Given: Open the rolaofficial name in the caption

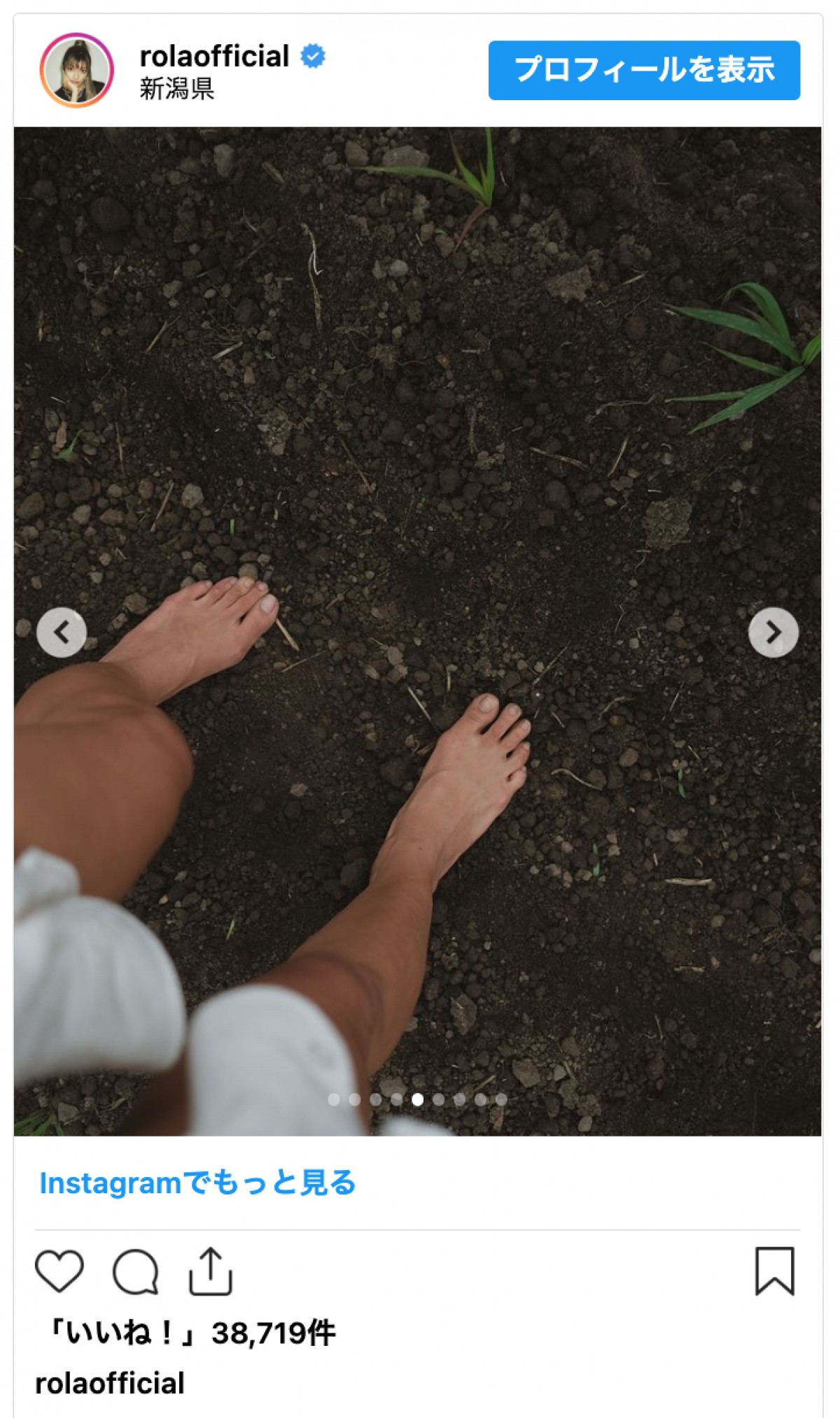Looking at the screenshot, I should [110, 1383].
